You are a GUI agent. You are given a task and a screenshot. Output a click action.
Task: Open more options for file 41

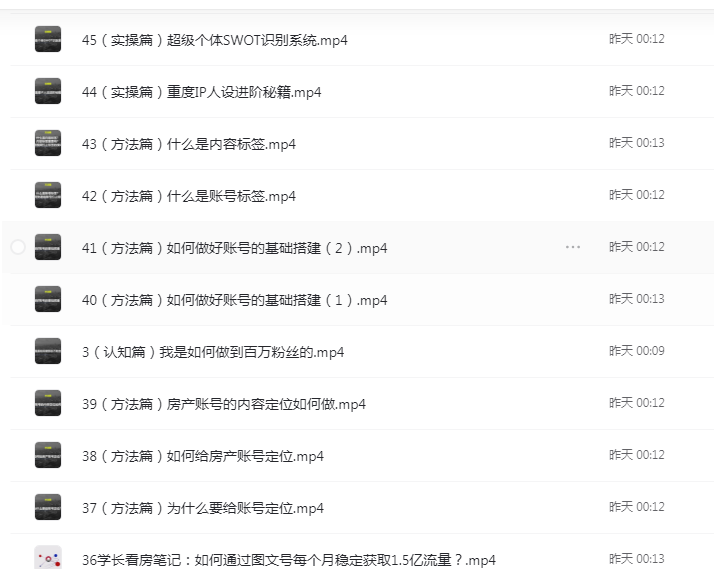573,247
